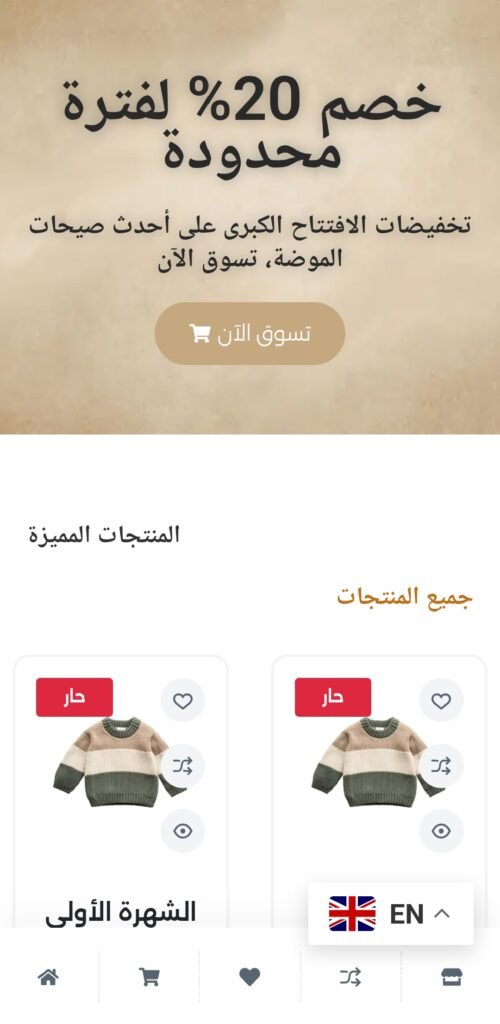
Task: Open the جميع المنتجات link
Action: point(405,596)
